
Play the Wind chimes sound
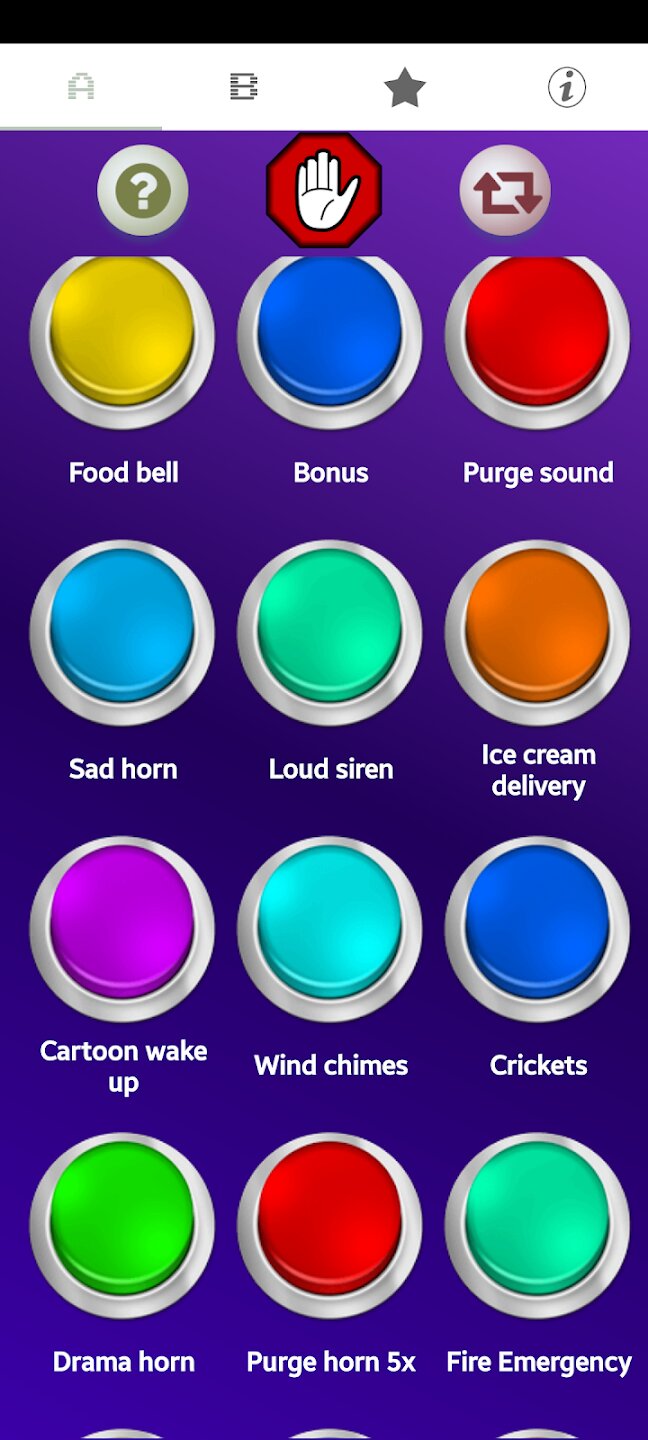click(330, 928)
